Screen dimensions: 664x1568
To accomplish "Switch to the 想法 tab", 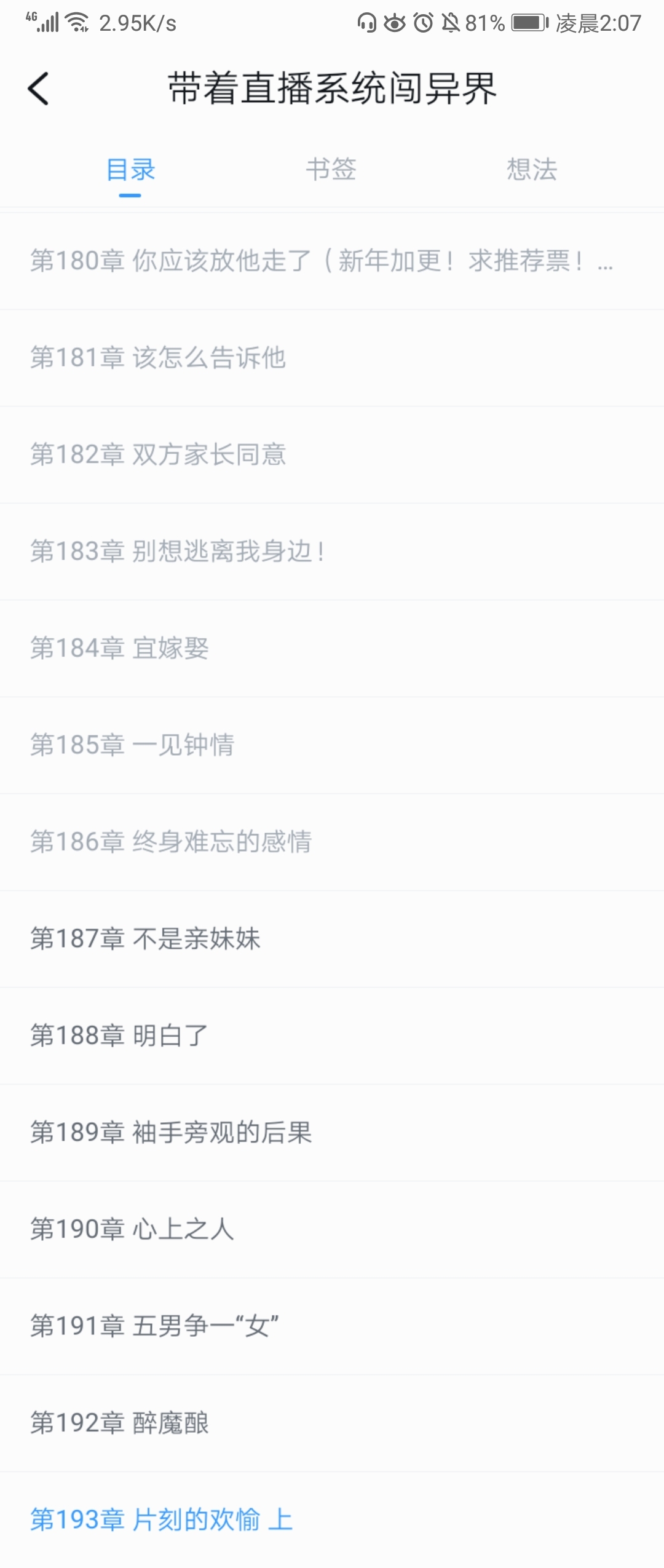I will coord(532,169).
